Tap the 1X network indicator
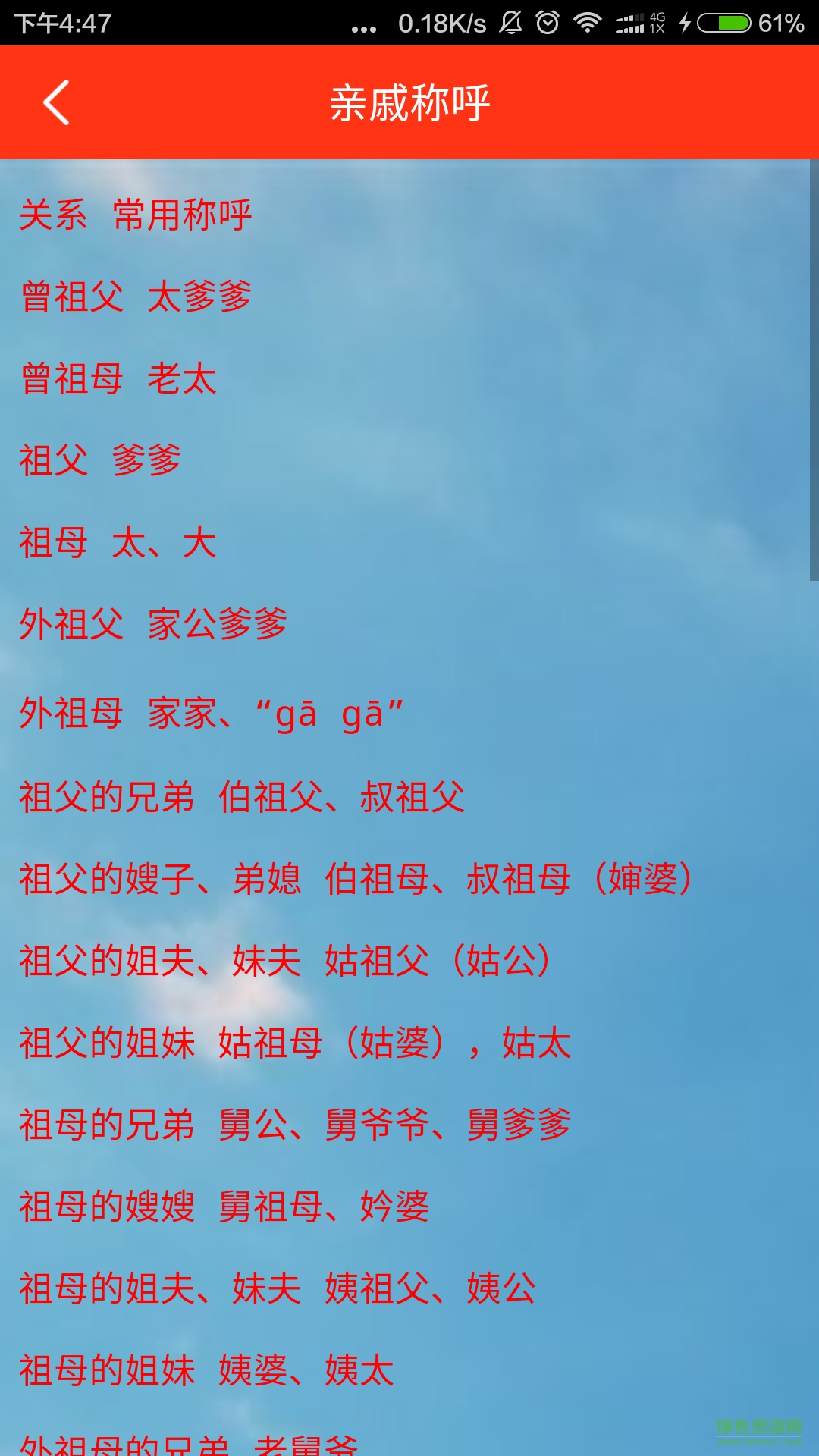The width and height of the screenshot is (819, 1456). [657, 29]
